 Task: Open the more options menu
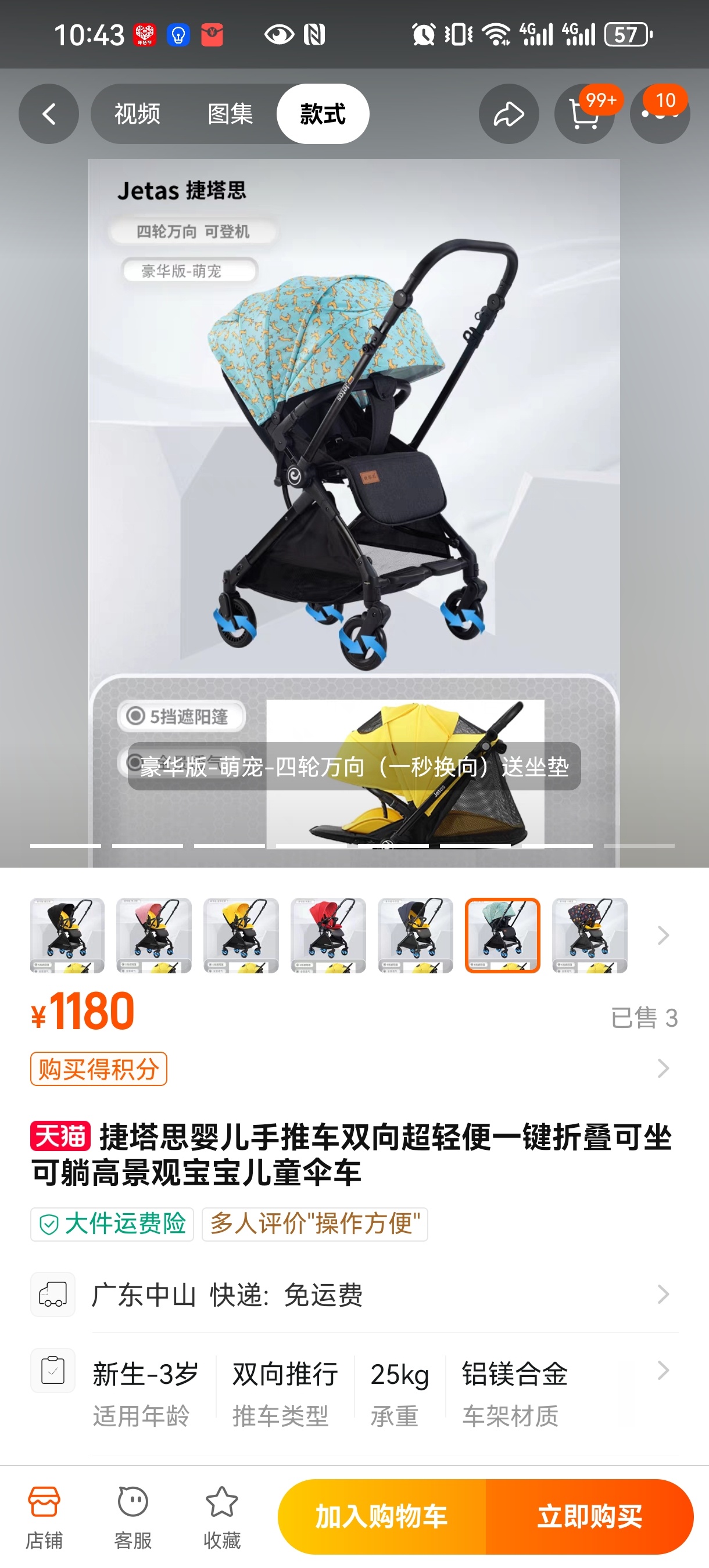pos(660,114)
